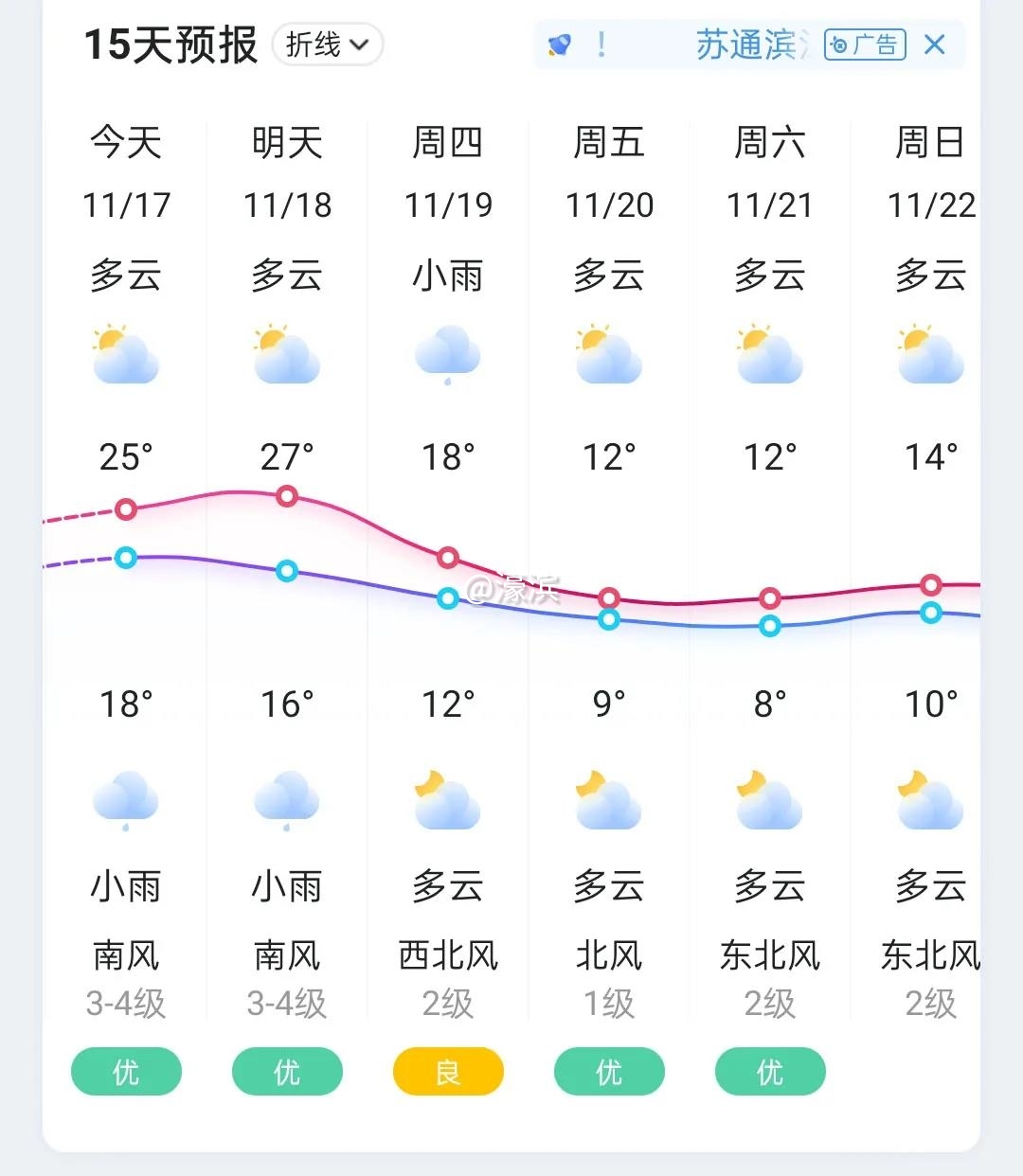The width and height of the screenshot is (1023, 1176).
Task: Open the 折线 chart type dropdown
Action: click(x=327, y=45)
